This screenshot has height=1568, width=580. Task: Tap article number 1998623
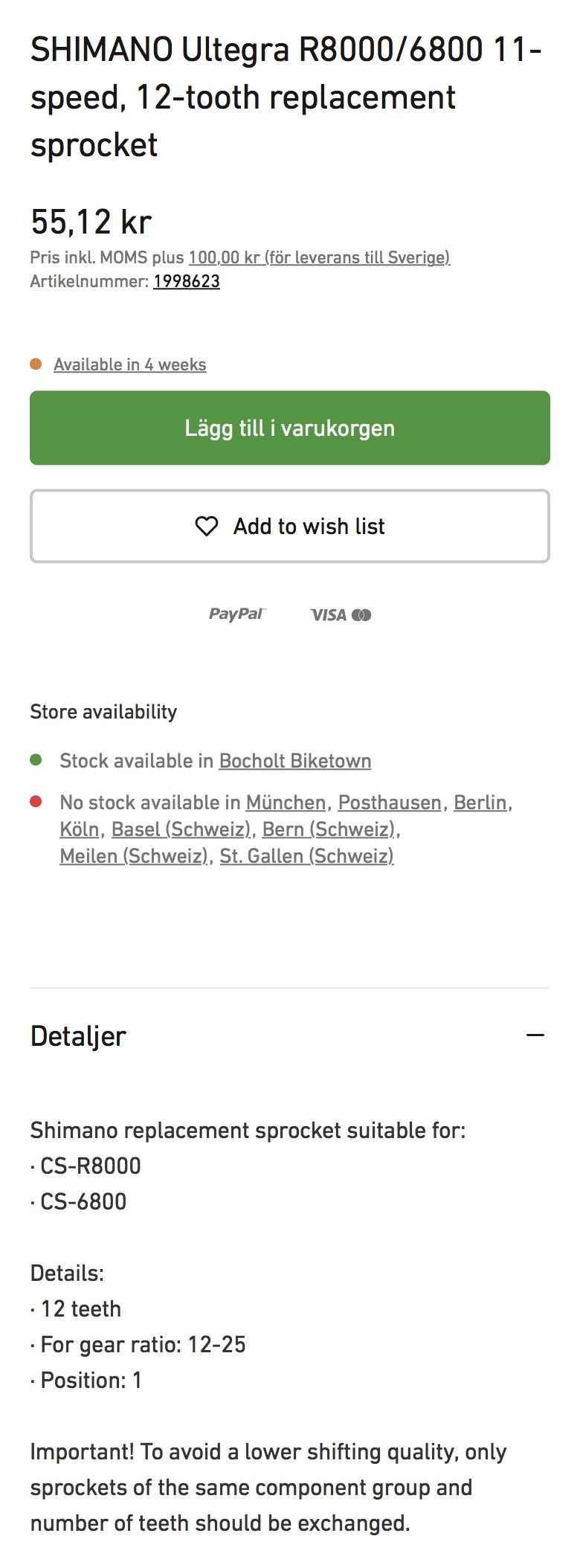pos(187,281)
